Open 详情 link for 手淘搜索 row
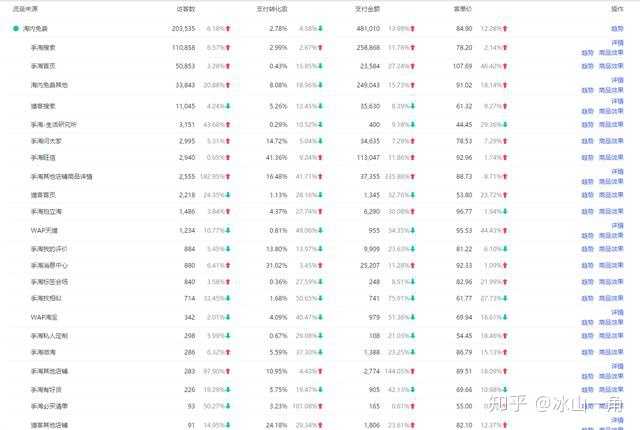This screenshot has height=430, width=640. coord(617,43)
